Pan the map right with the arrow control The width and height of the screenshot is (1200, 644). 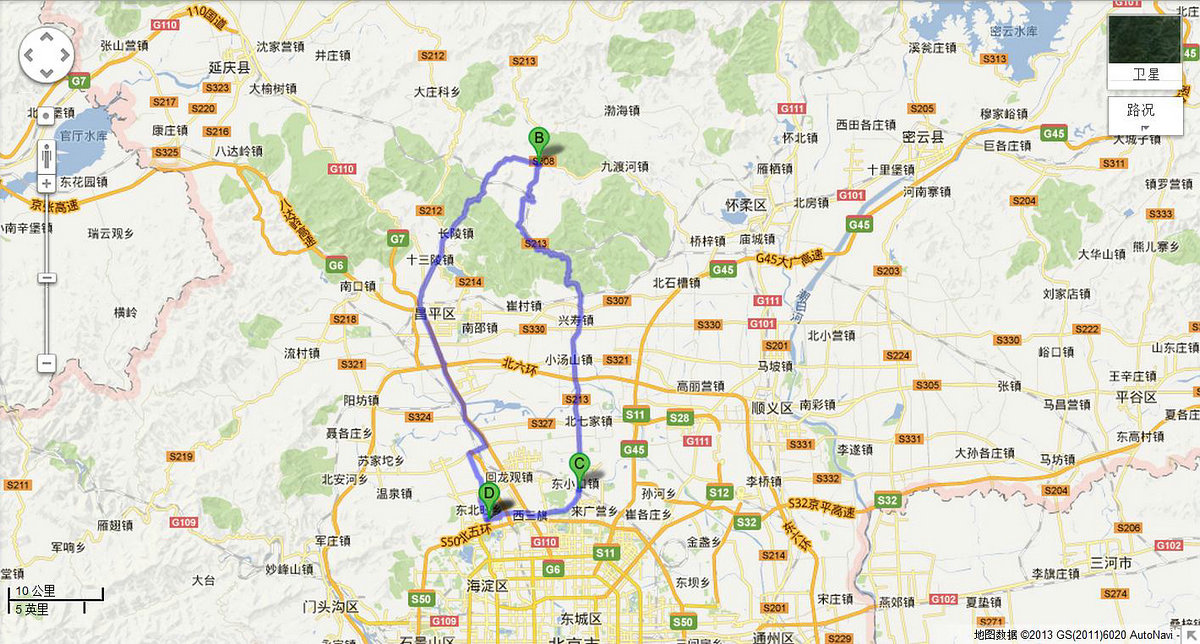(64, 55)
